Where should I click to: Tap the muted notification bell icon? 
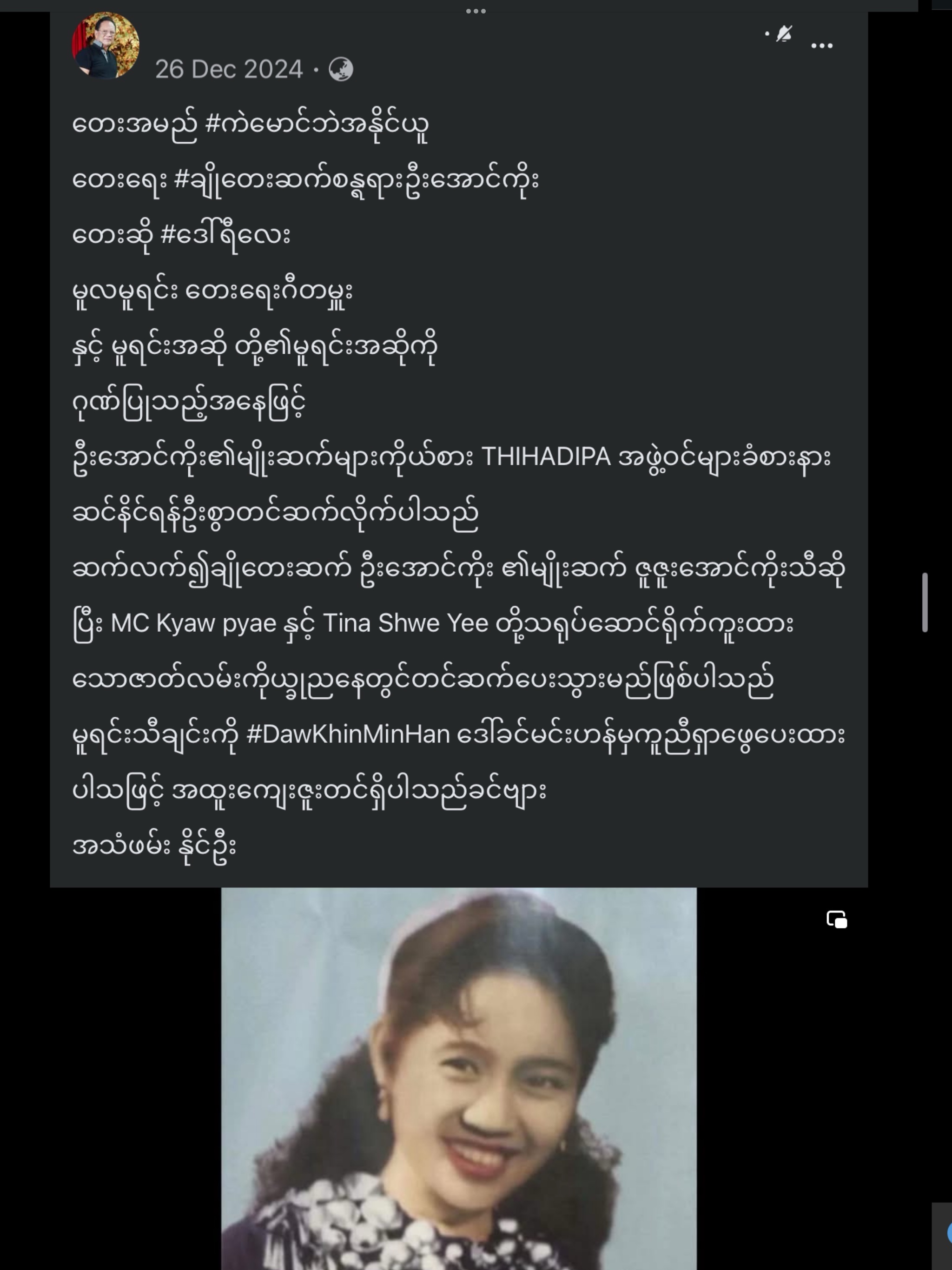784,34
